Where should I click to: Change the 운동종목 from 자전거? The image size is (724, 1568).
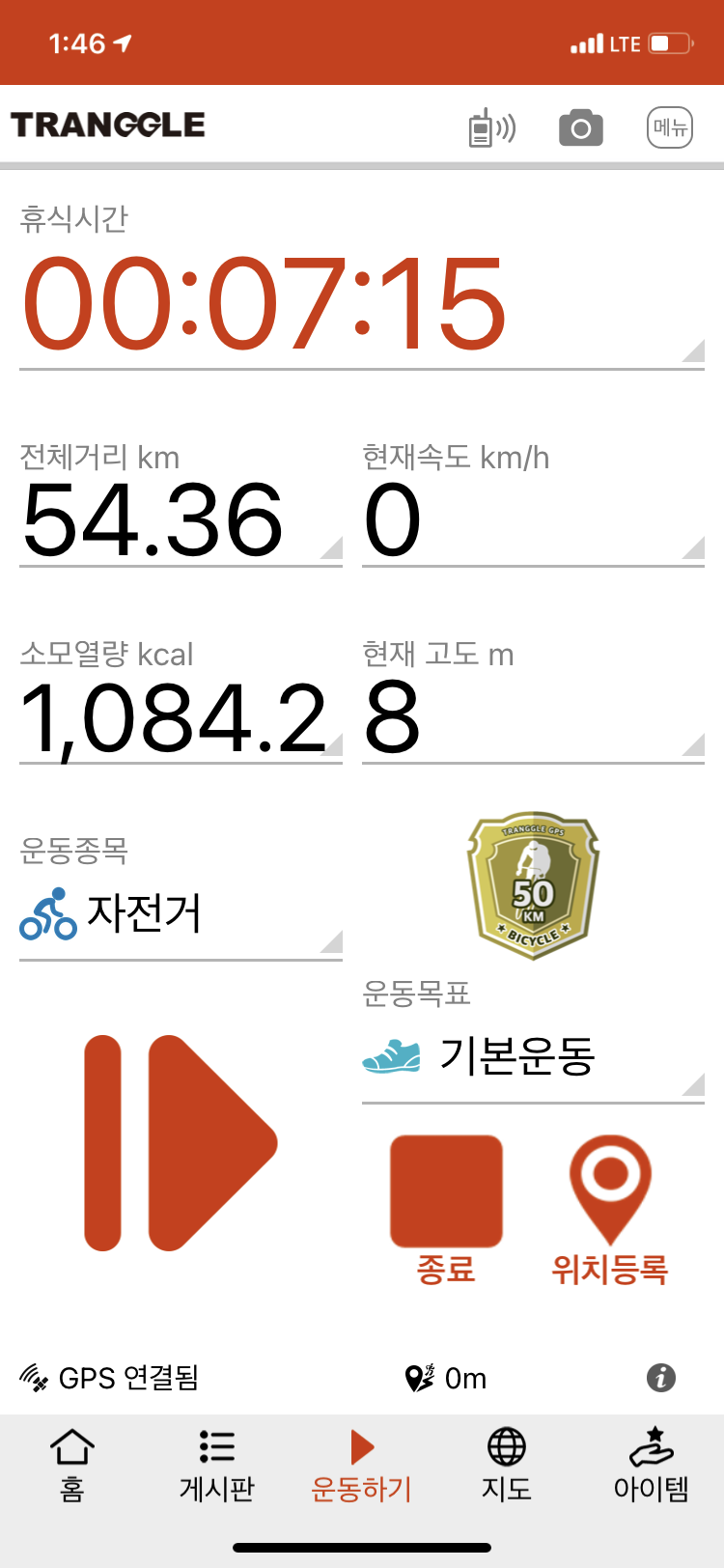pyautogui.click(x=180, y=912)
